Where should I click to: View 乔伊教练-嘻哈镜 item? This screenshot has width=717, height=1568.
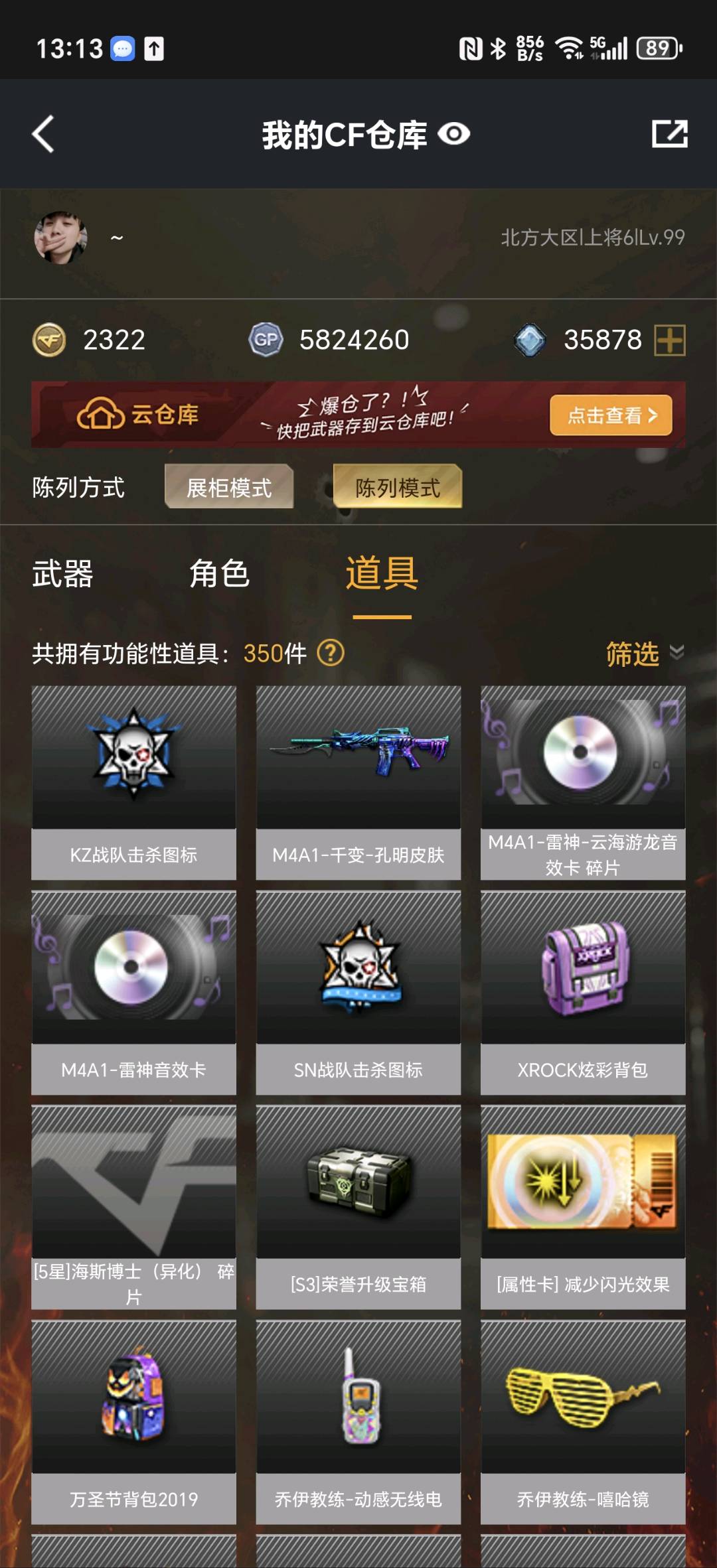tap(583, 1421)
